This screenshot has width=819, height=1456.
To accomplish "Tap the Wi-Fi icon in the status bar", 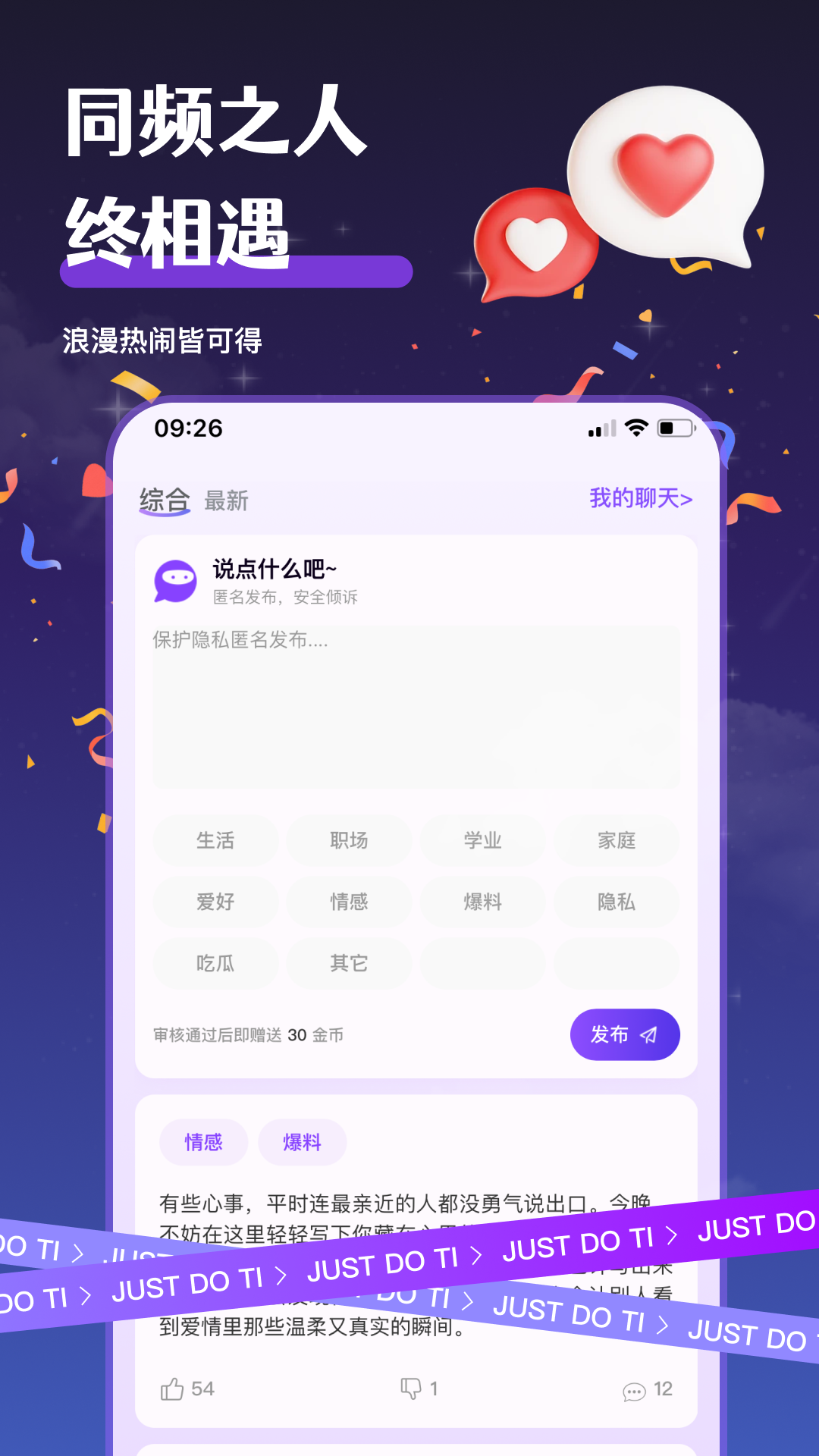I will pyautogui.click(x=637, y=428).
